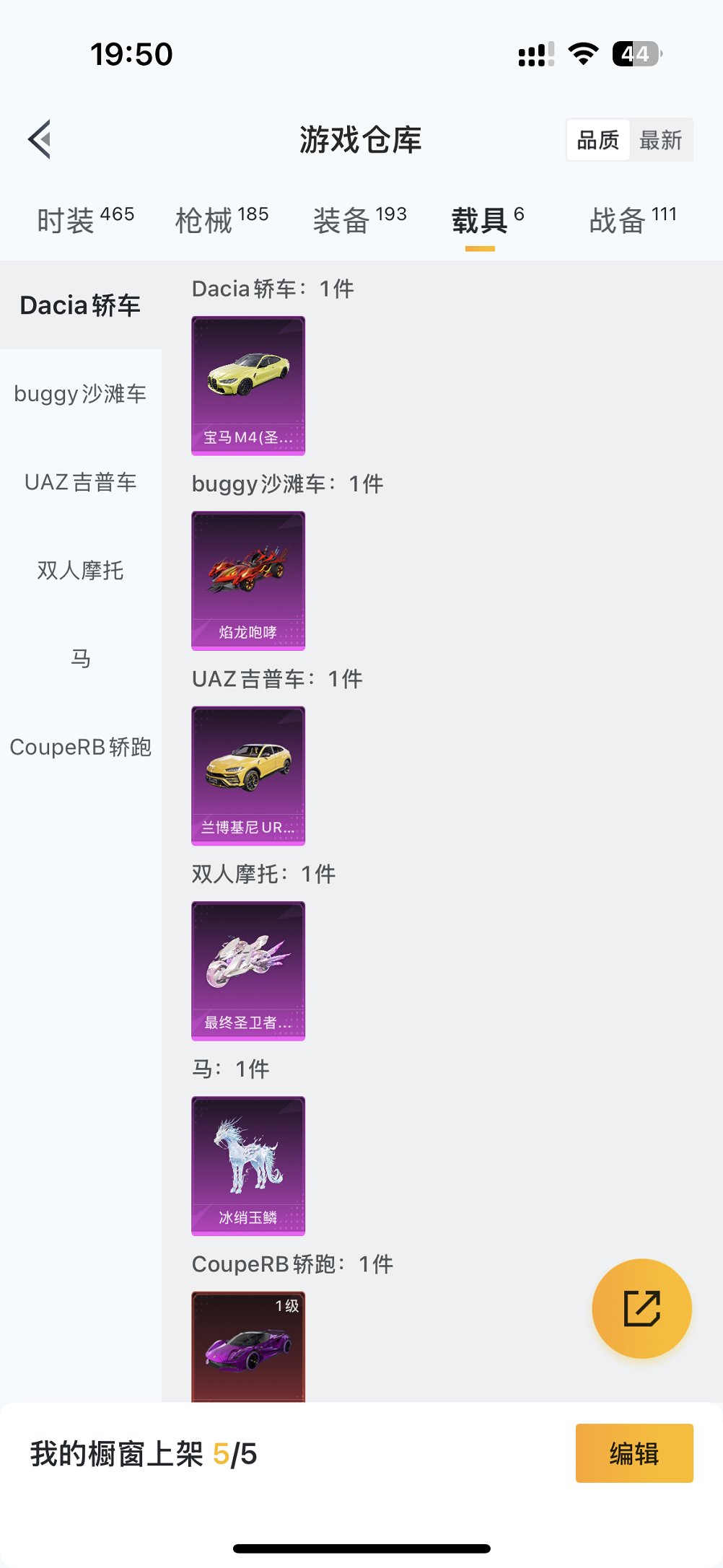Image resolution: width=723 pixels, height=1568 pixels.
Task: Choose buggy沙滩车 from the sidebar
Action: point(79,394)
